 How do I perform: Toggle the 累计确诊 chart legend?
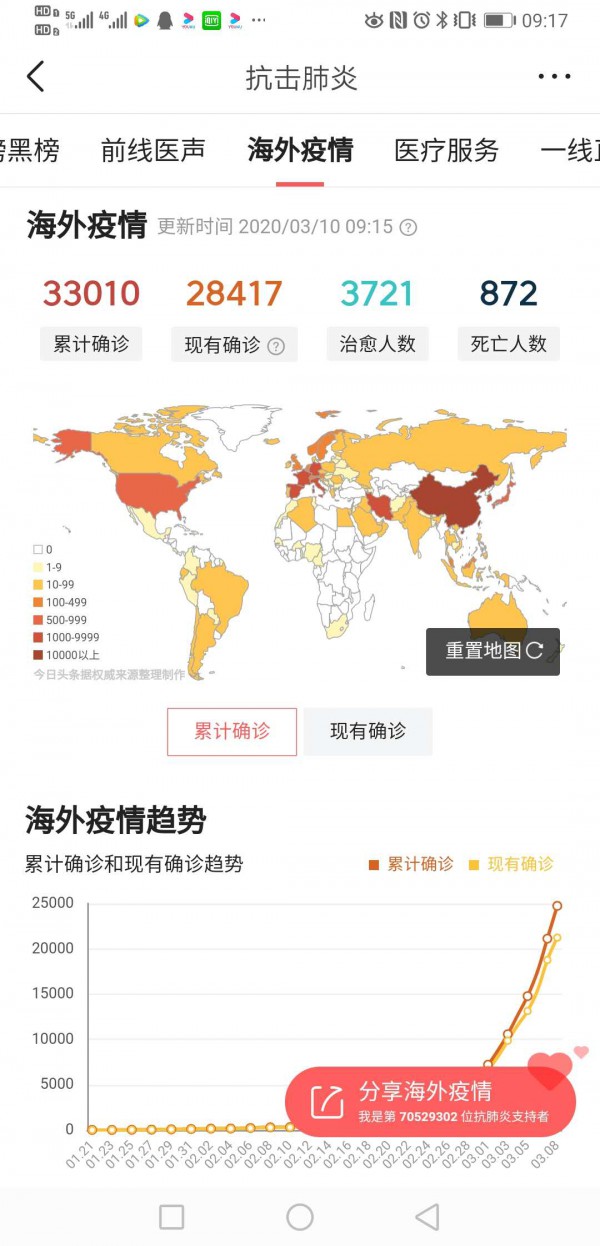tap(410, 864)
